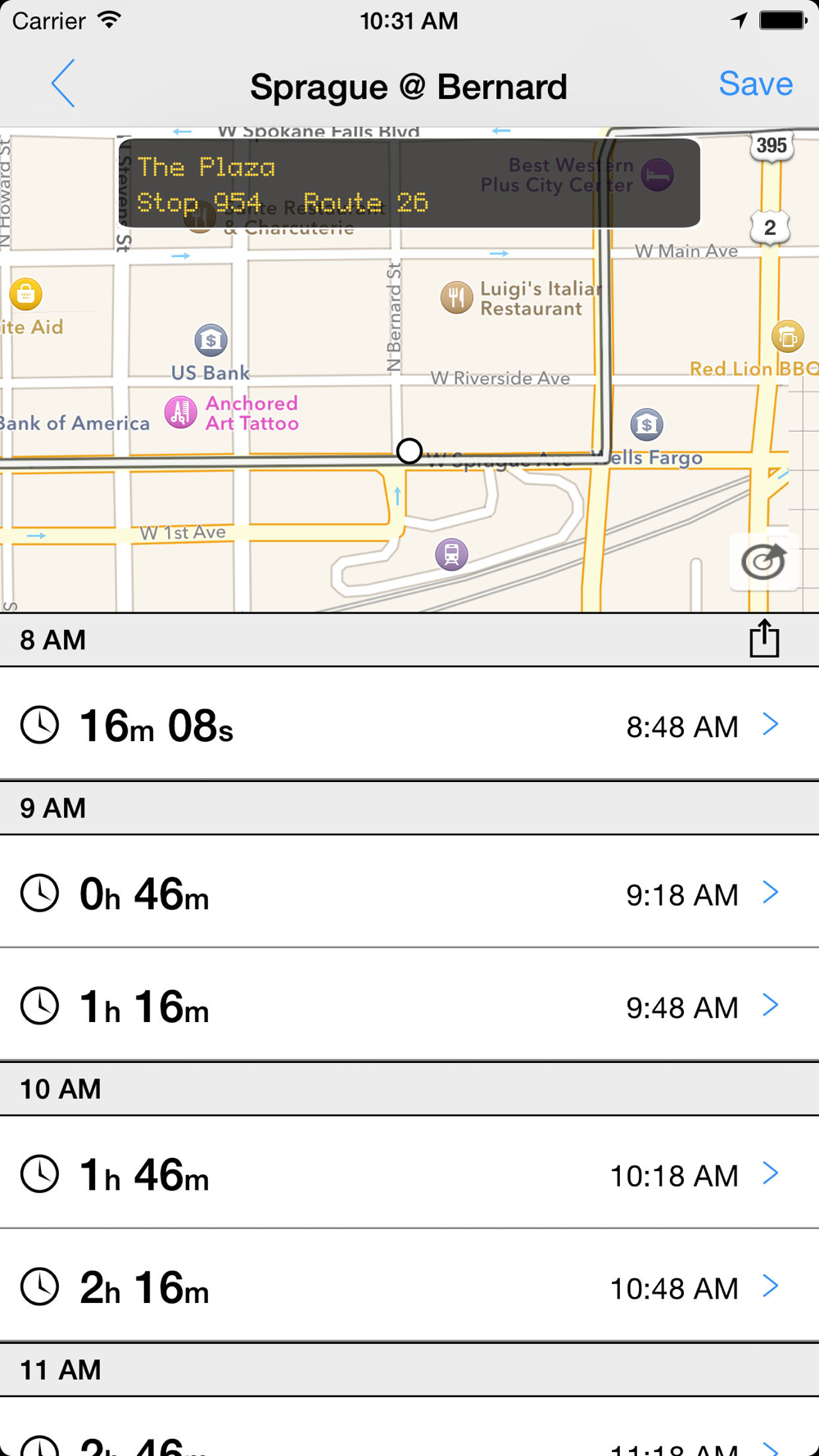Screen dimensions: 819x1456
Task: Go back to the previous screen
Action: pos(63,84)
